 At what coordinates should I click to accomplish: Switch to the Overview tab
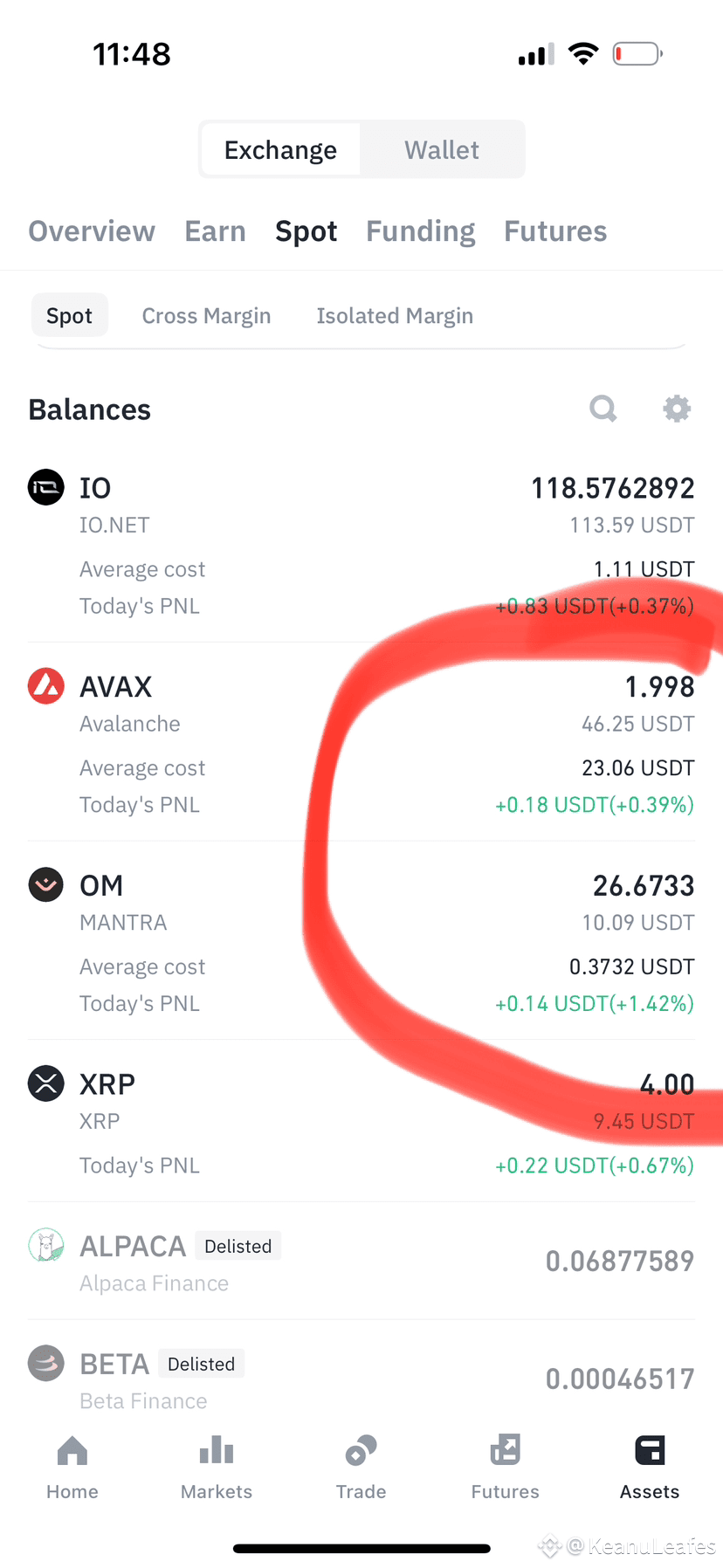click(x=91, y=230)
